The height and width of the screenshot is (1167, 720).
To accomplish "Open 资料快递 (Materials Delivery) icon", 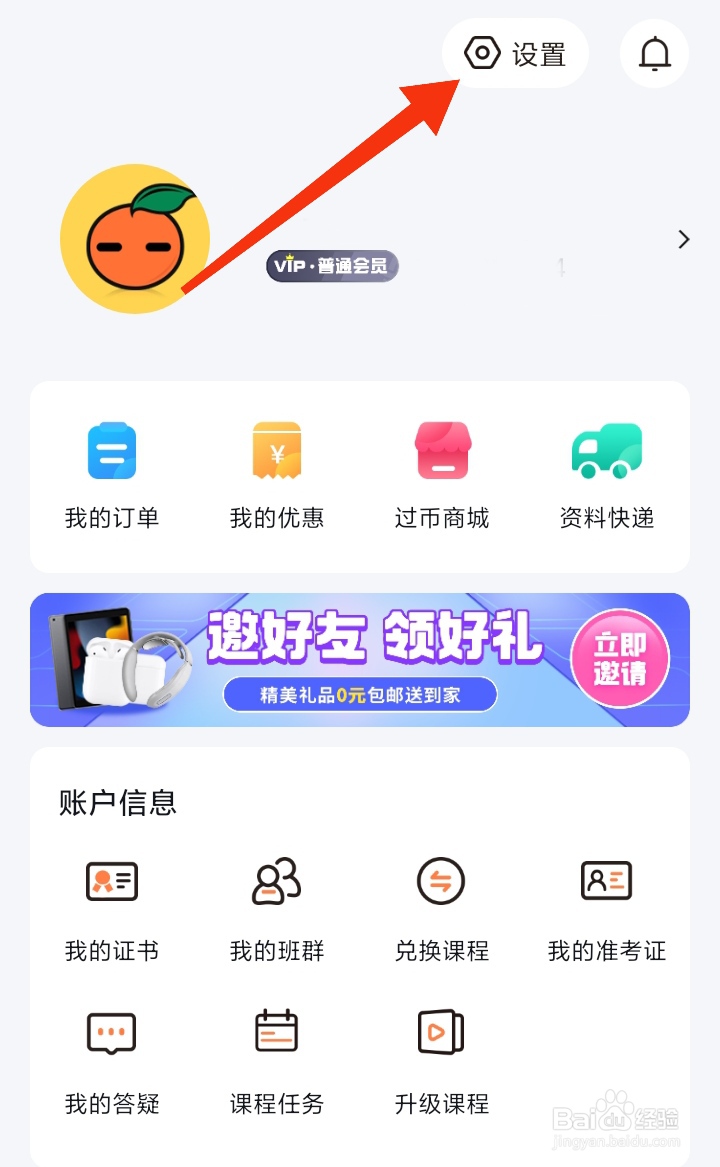I will click(x=606, y=470).
